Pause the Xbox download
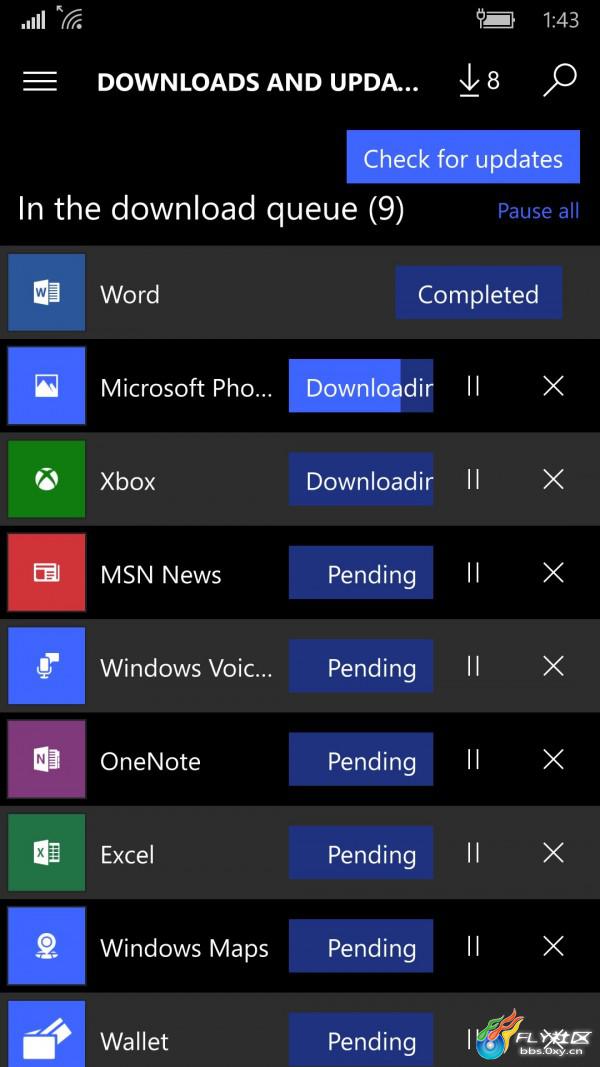 pyautogui.click(x=473, y=480)
